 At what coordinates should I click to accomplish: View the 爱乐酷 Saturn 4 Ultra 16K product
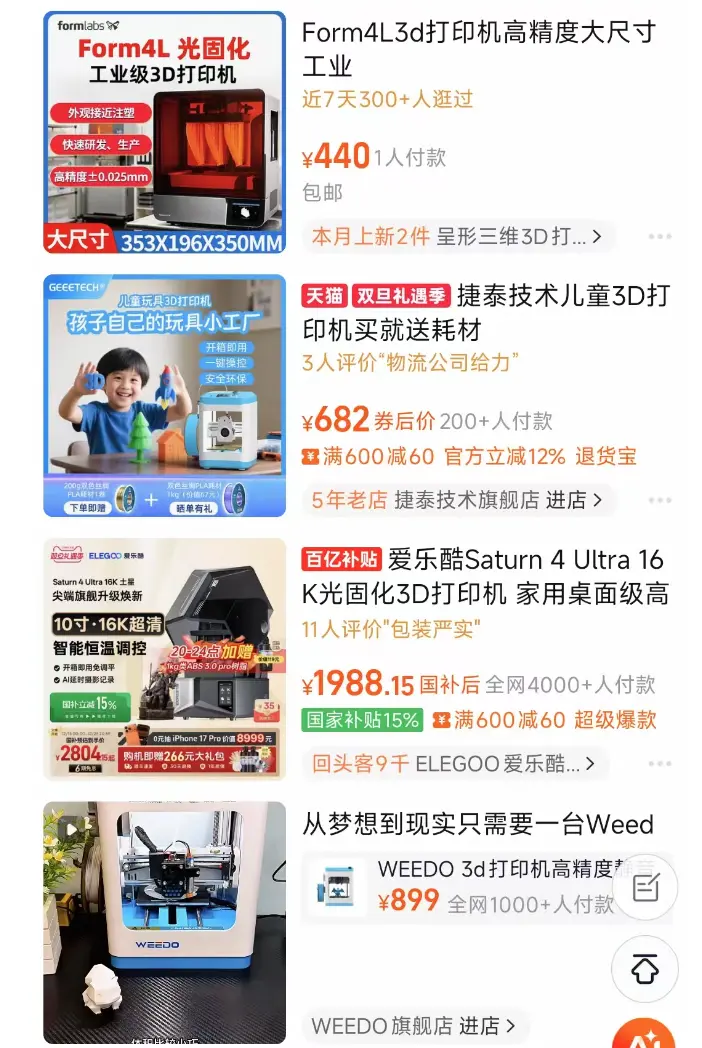485,576
